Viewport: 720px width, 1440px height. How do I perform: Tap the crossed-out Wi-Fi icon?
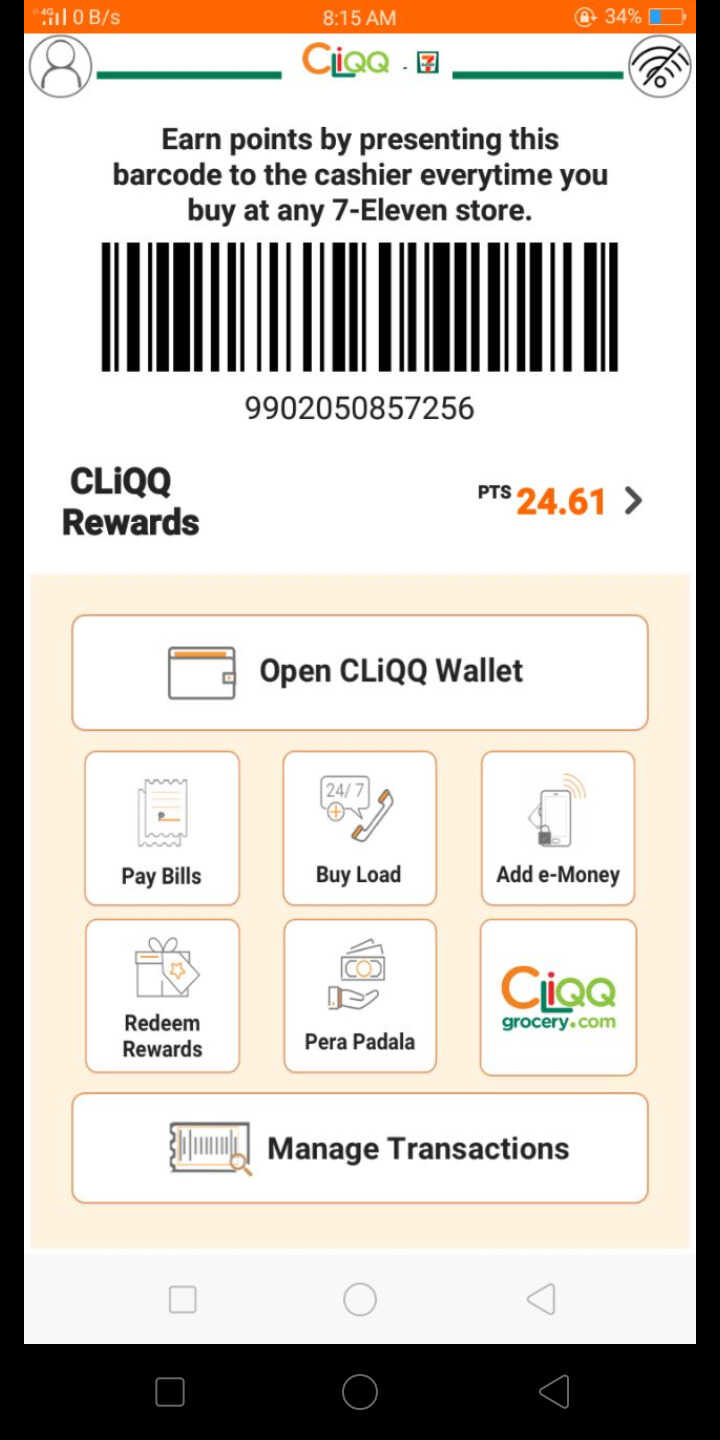[x=659, y=67]
